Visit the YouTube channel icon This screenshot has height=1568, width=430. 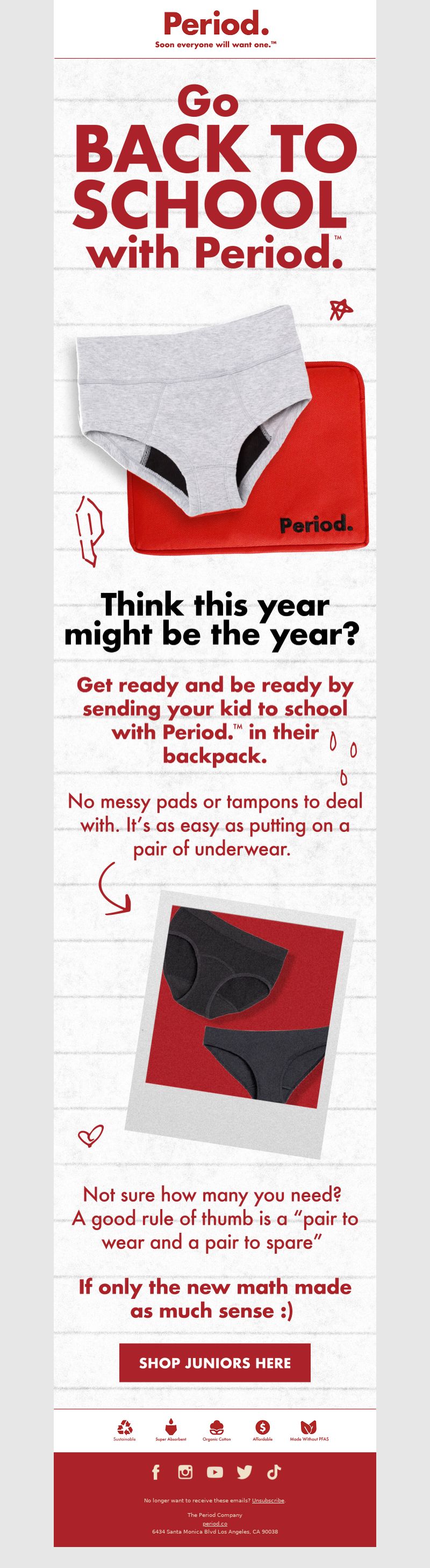click(x=214, y=1472)
